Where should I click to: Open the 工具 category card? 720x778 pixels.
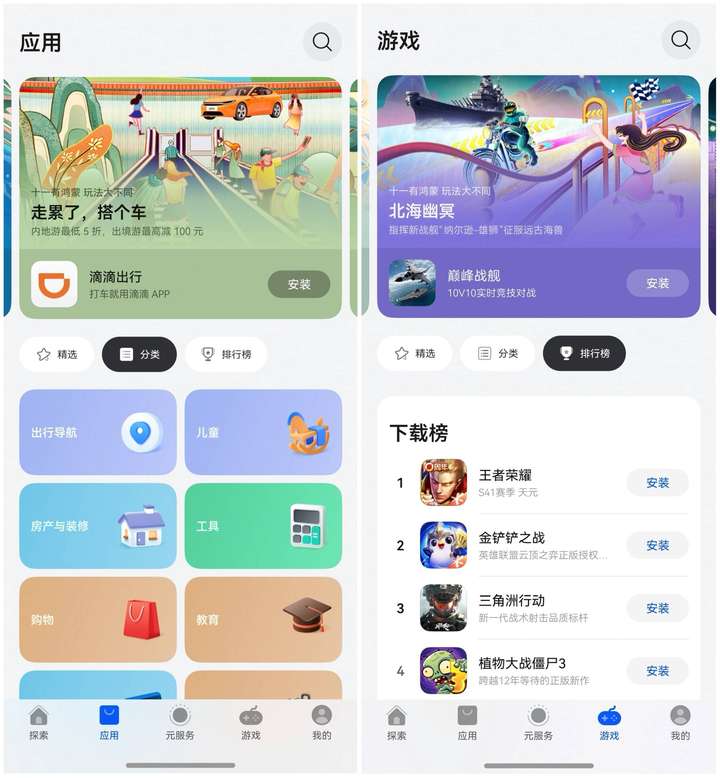[x=263, y=526]
